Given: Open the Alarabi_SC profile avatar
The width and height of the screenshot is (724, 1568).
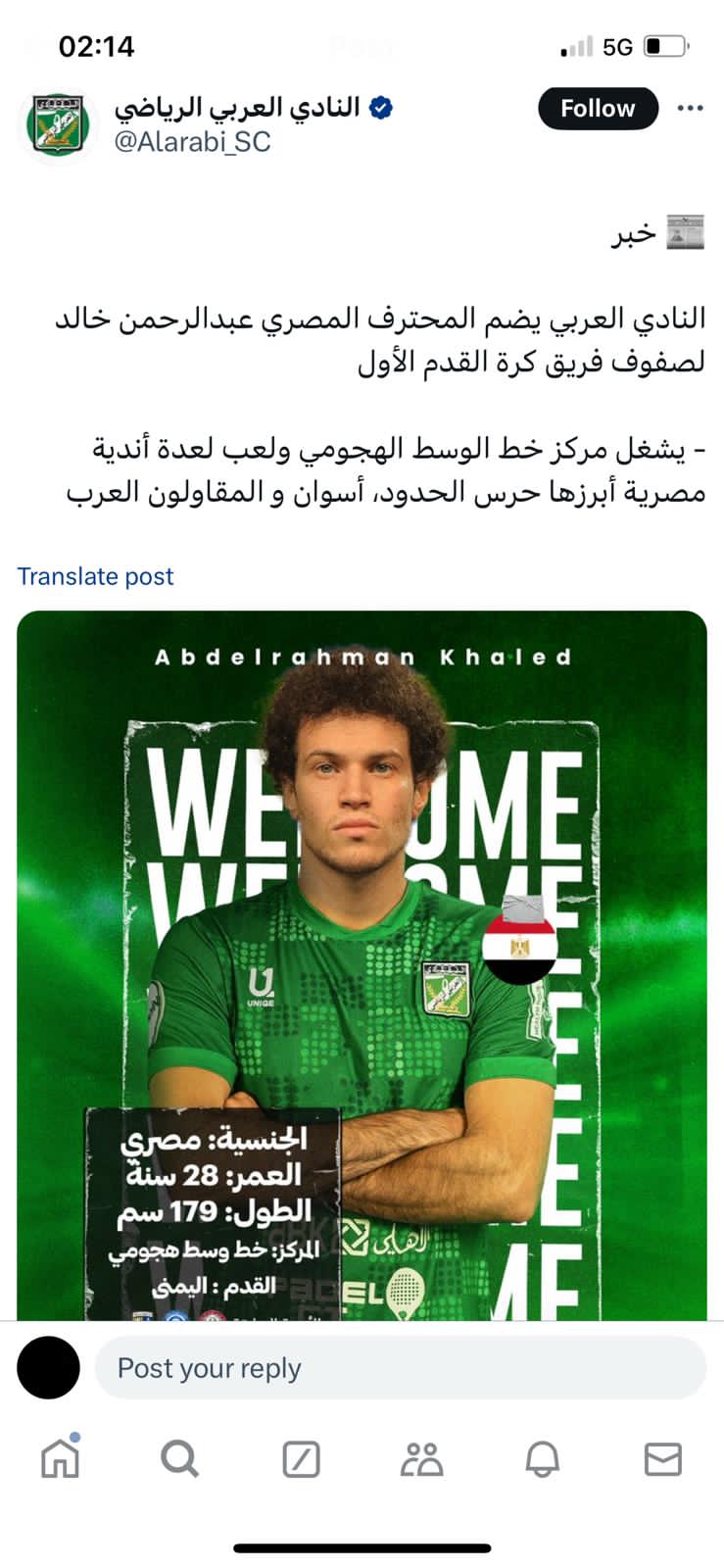Looking at the screenshot, I should coord(58,124).
